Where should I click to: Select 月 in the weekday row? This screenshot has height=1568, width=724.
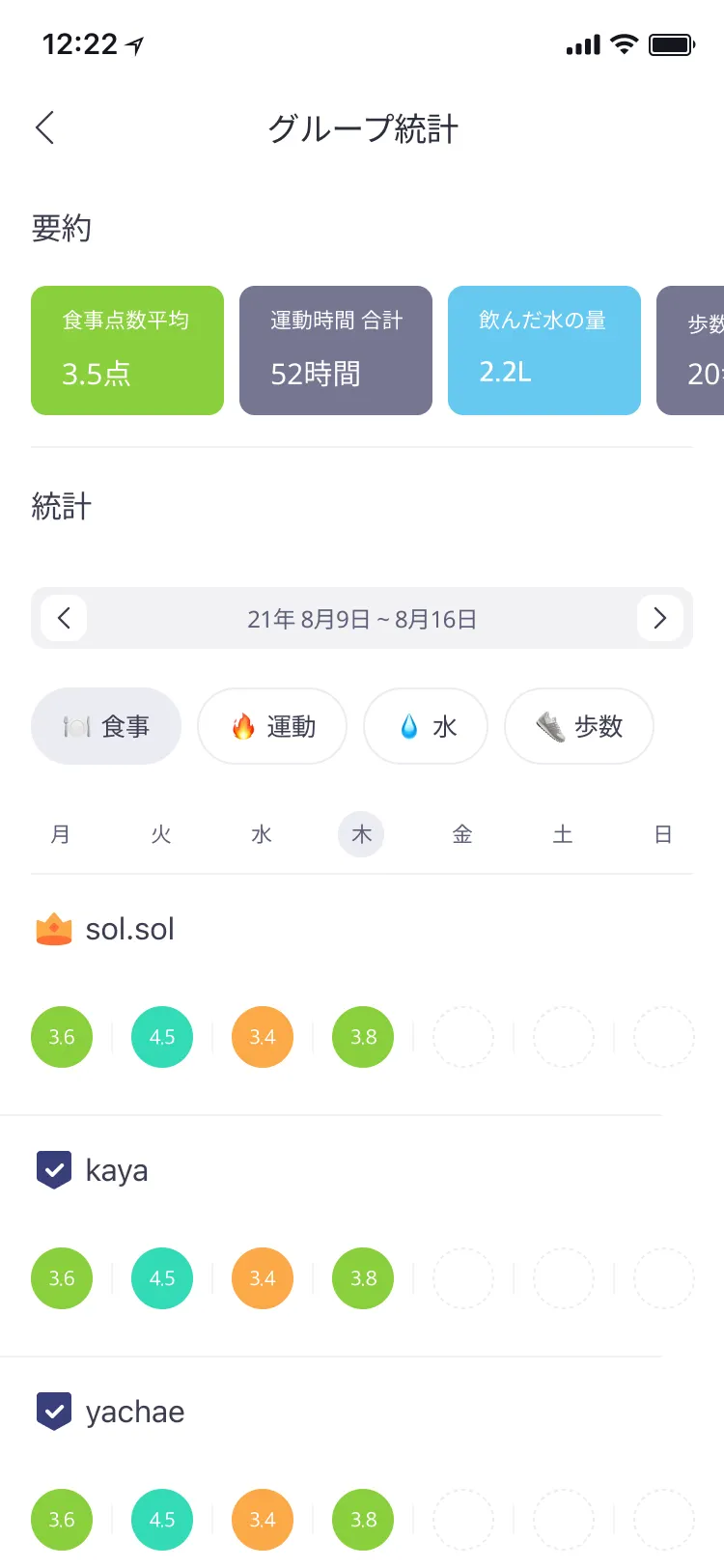(60, 834)
